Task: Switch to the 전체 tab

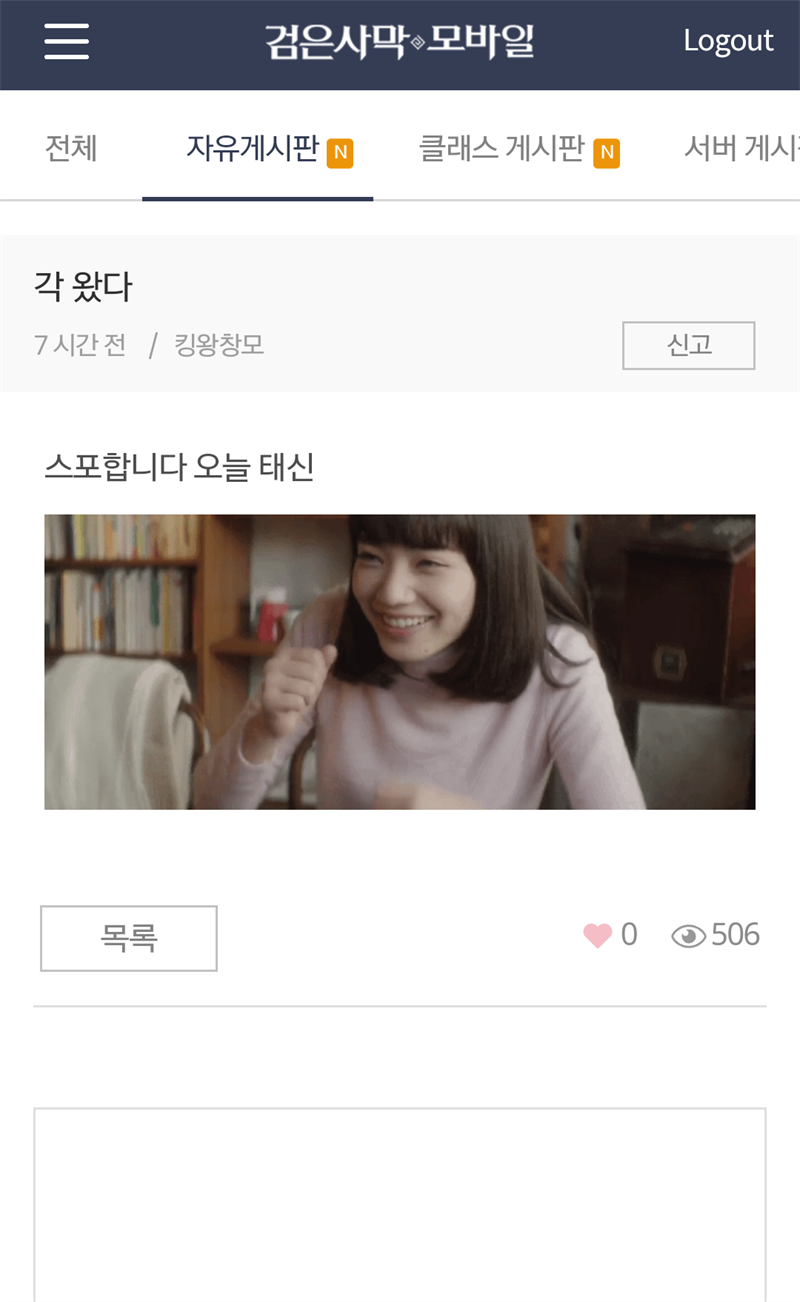Action: [71, 149]
